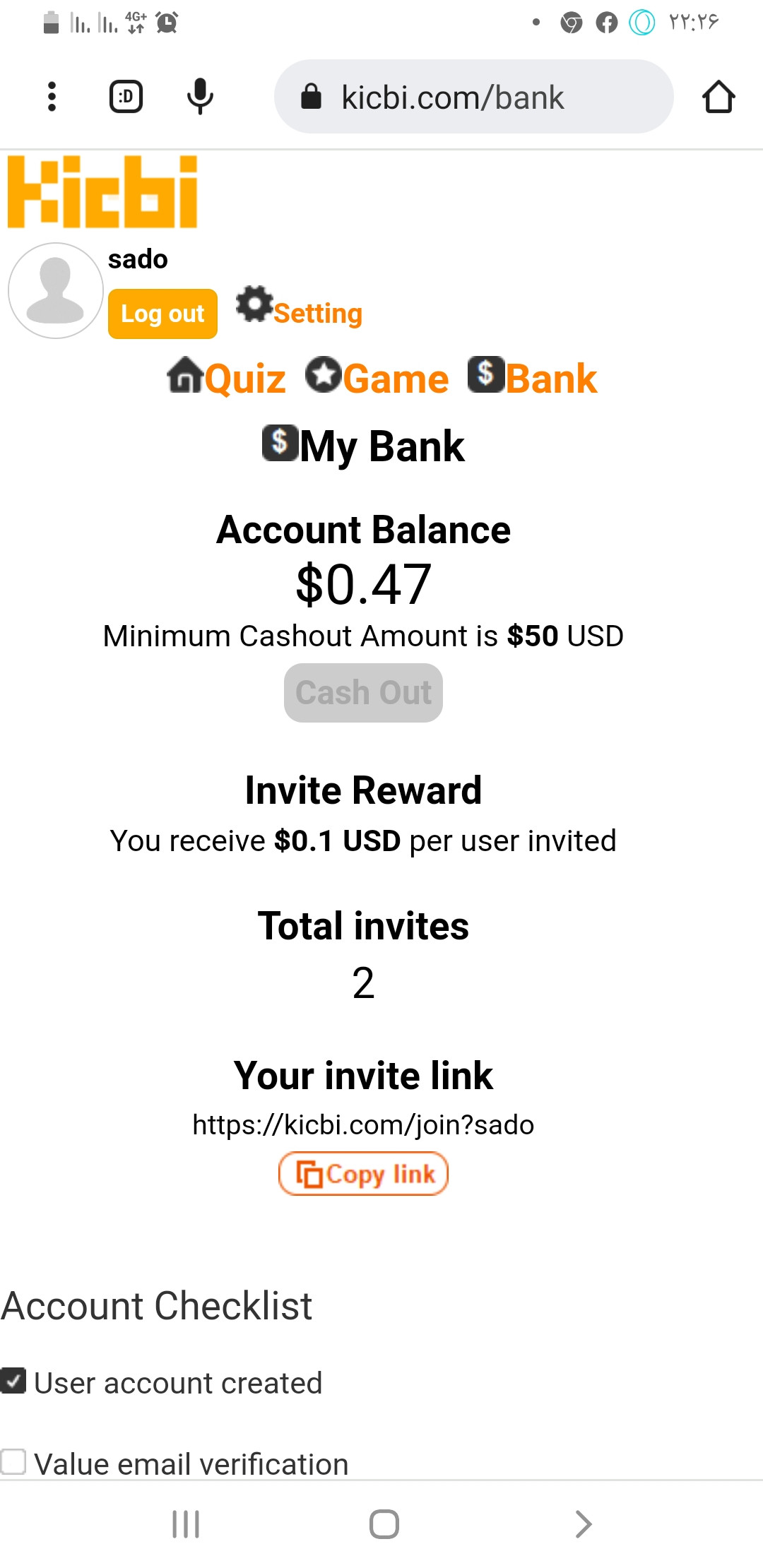Tap the kicbi.com/bank address bar
This screenshot has height=1568, width=763.
(x=473, y=97)
